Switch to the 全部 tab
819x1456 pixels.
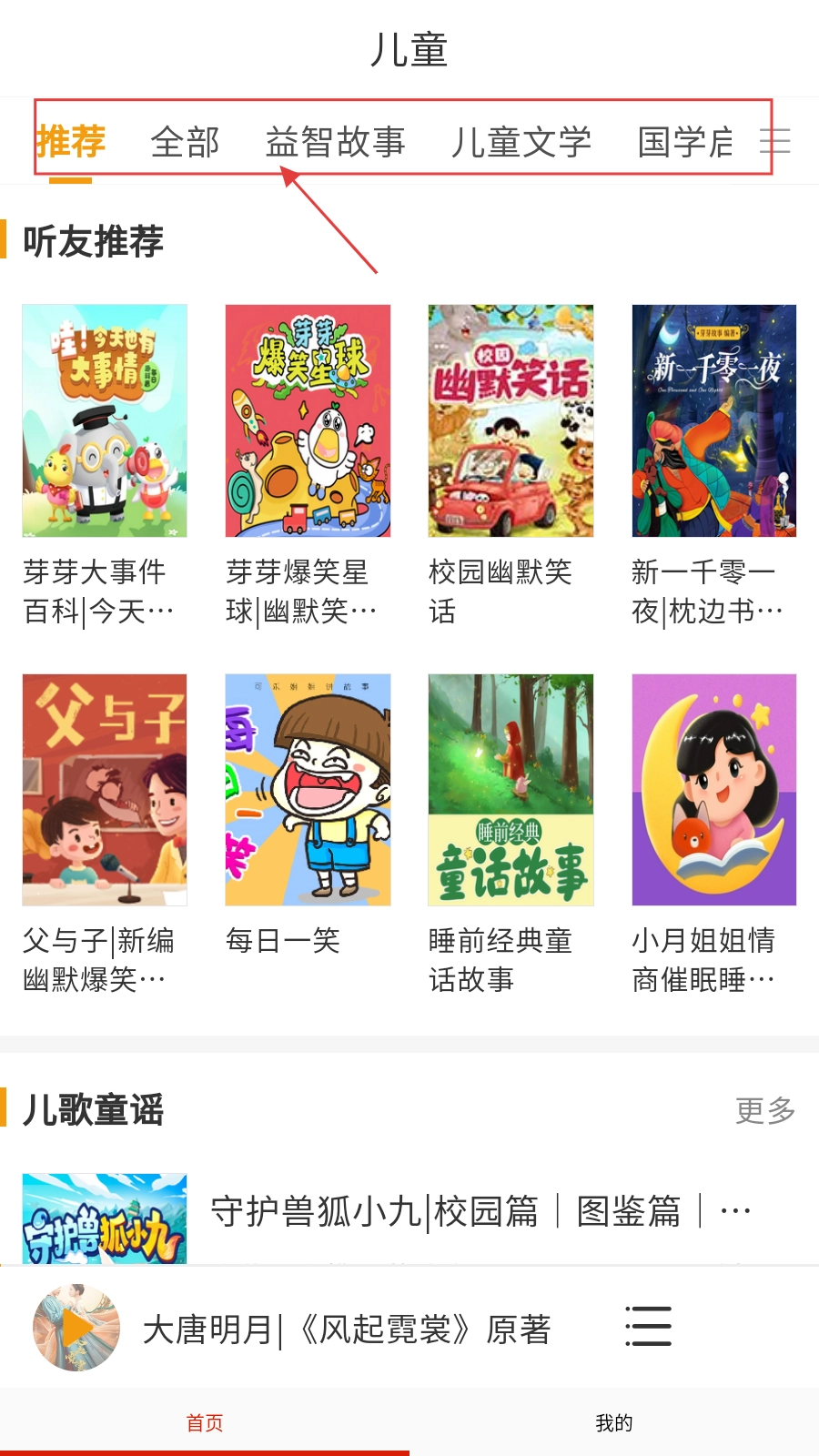pos(185,142)
